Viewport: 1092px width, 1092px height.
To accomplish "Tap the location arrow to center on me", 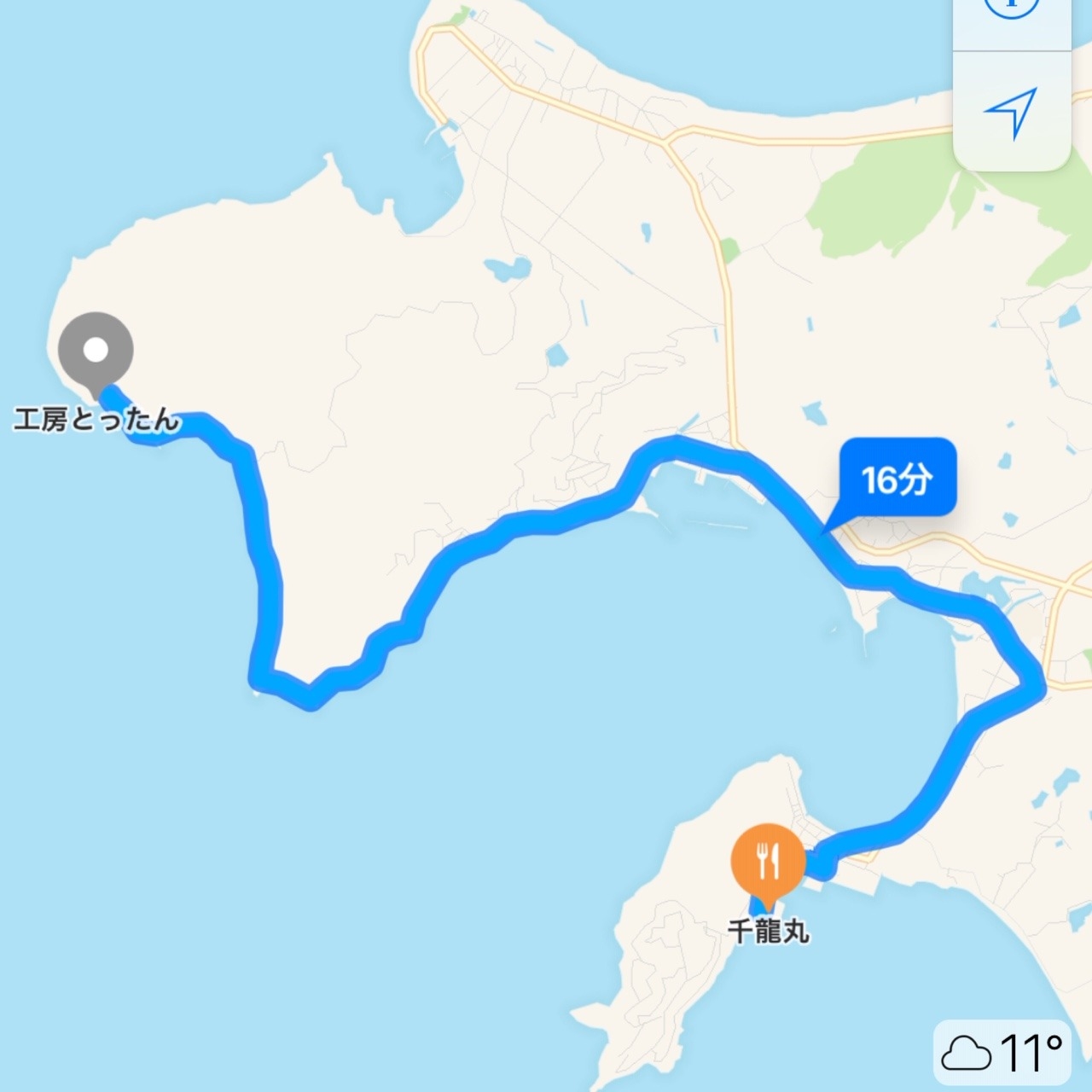I will coord(1011,112).
